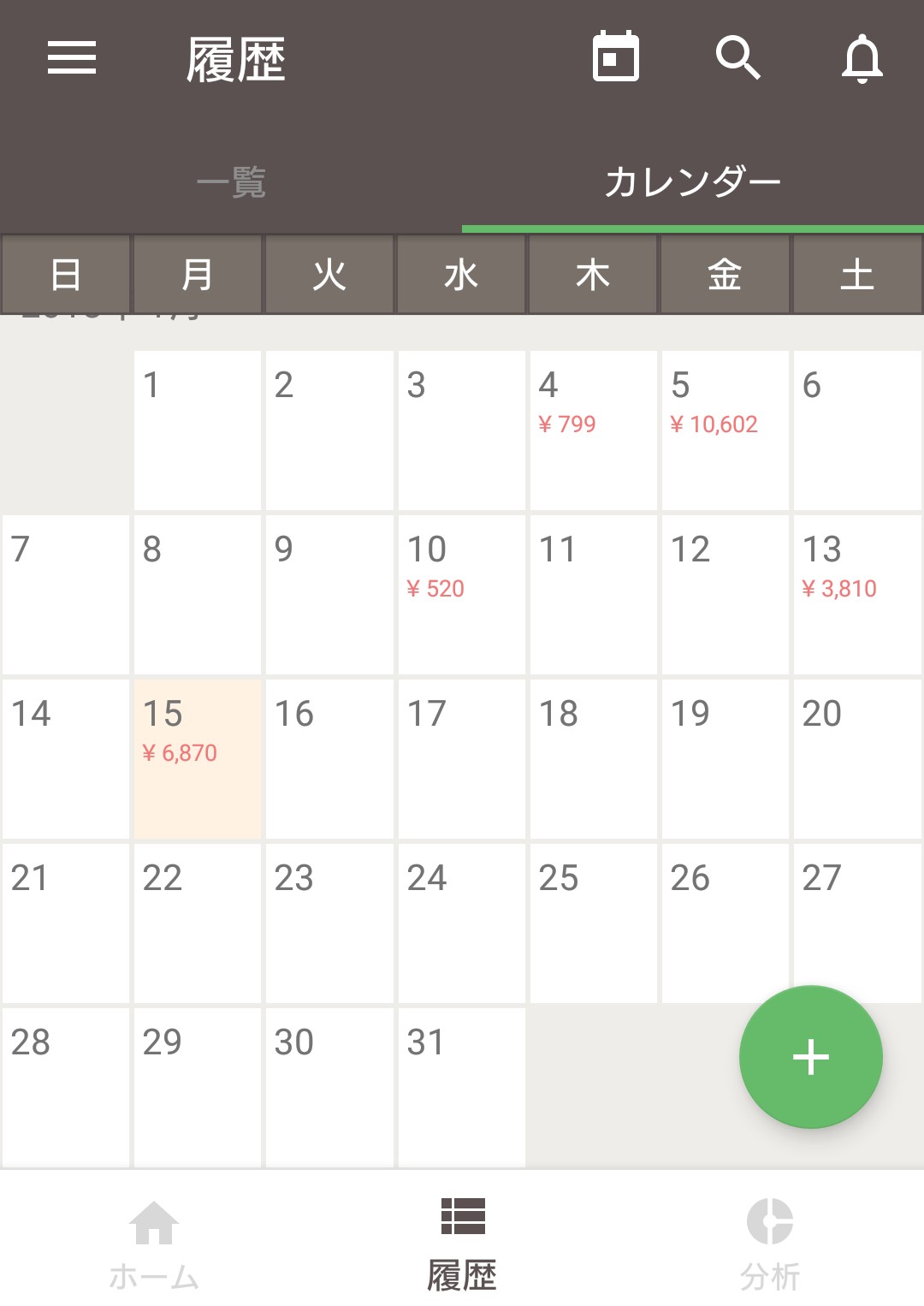The width and height of the screenshot is (924, 1306).
Task: Go to the ホーム tab
Action: 154,1244
